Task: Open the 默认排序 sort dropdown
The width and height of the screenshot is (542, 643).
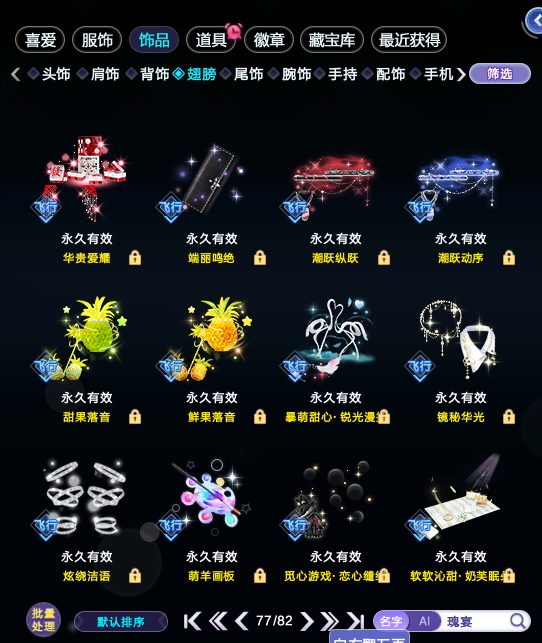Action: tap(121, 622)
